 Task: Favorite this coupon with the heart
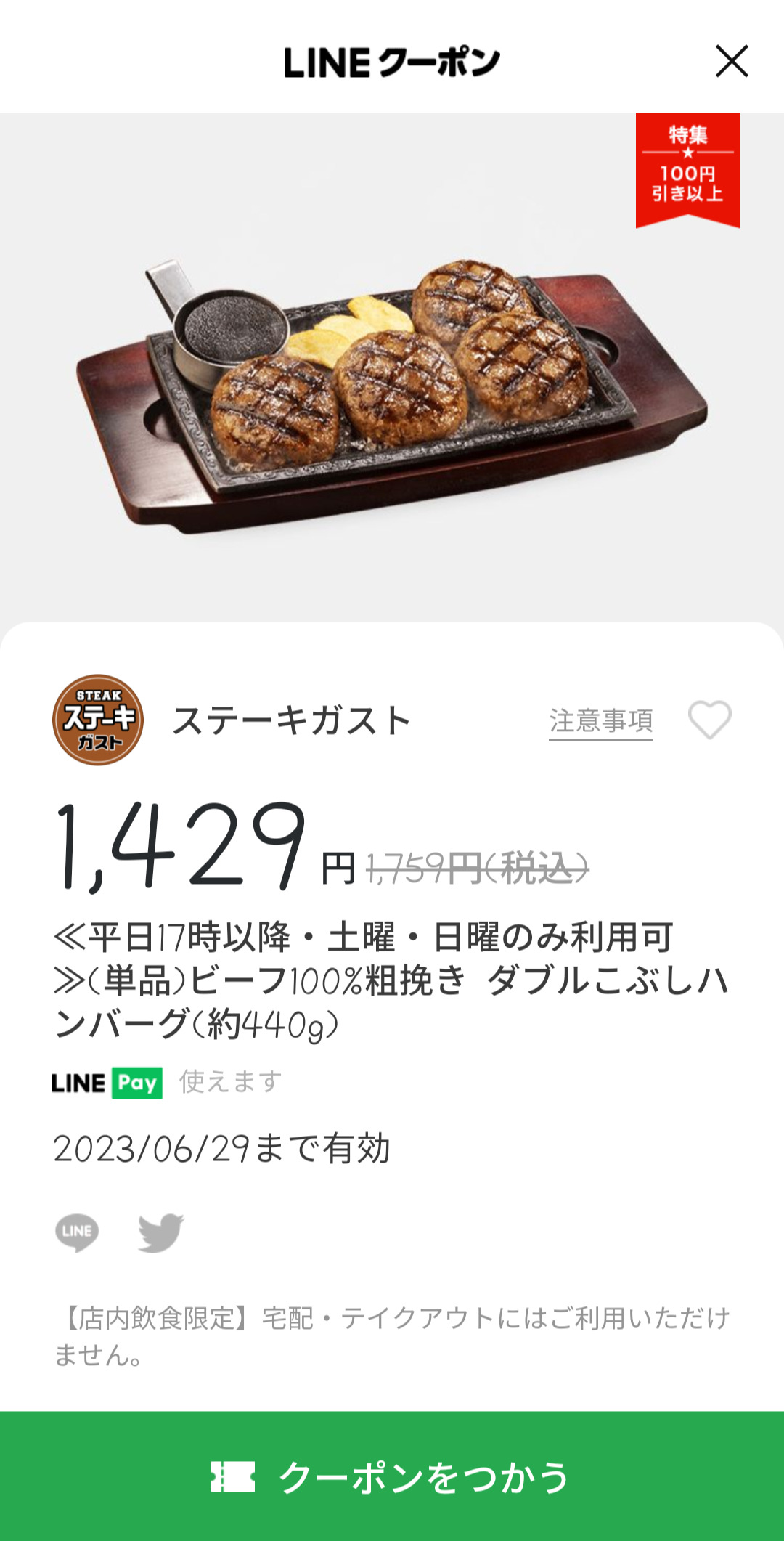709,720
